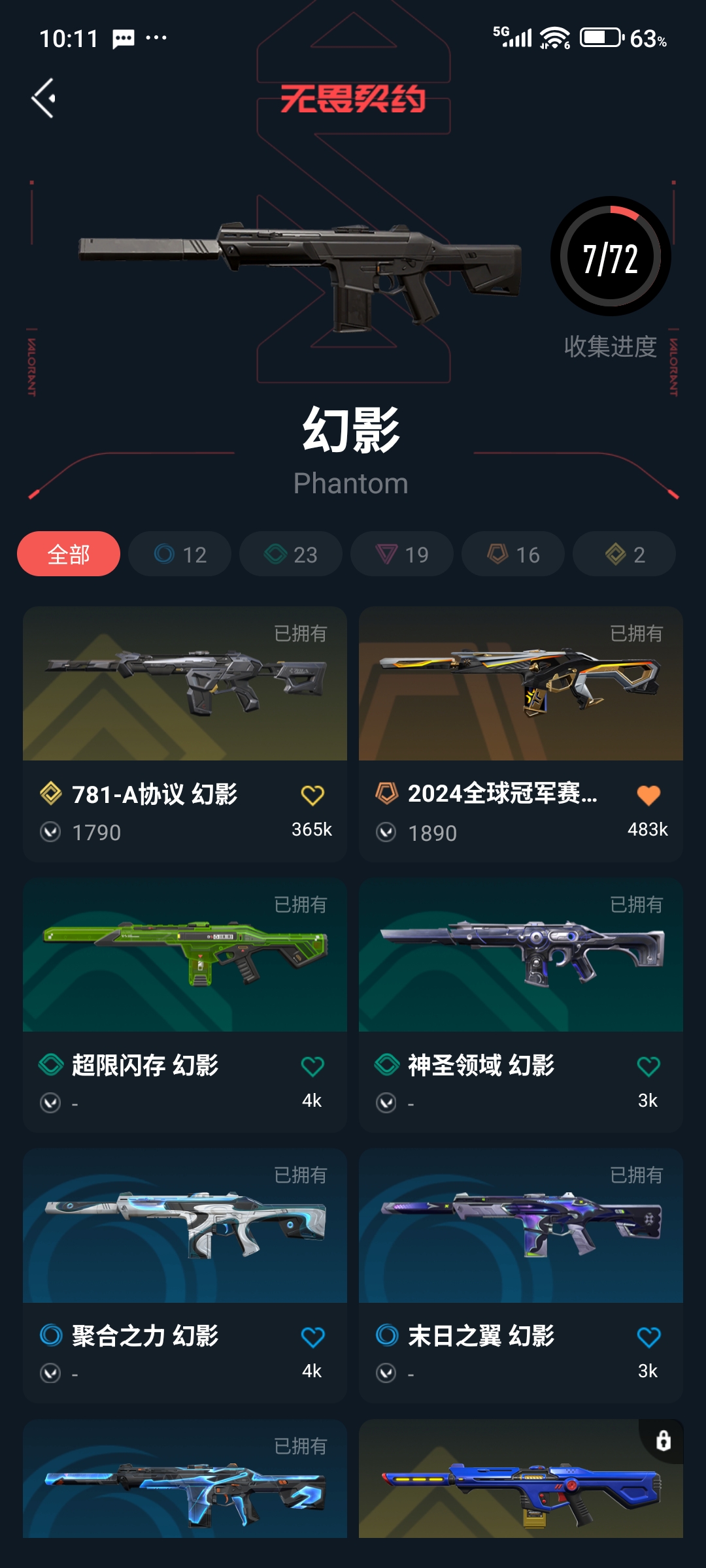Filter skins by the green tier showing 23
This screenshot has width=706, height=1568.
[x=291, y=554]
